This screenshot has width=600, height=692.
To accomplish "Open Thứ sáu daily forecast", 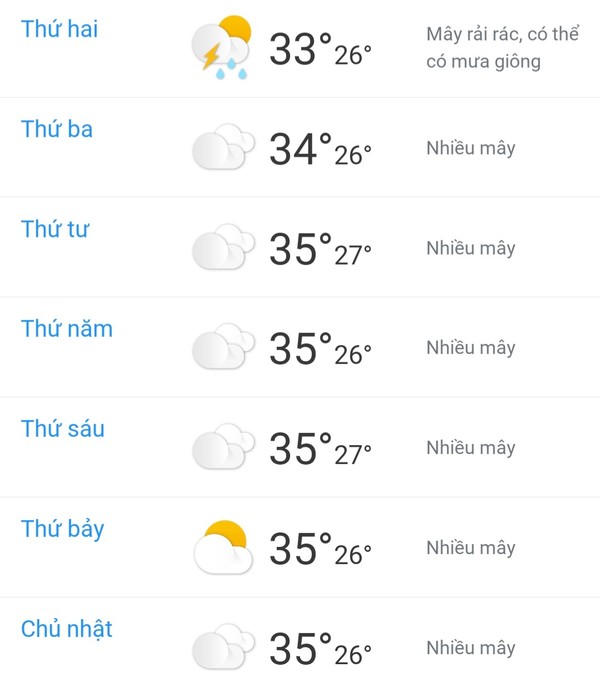I will [x=63, y=429].
